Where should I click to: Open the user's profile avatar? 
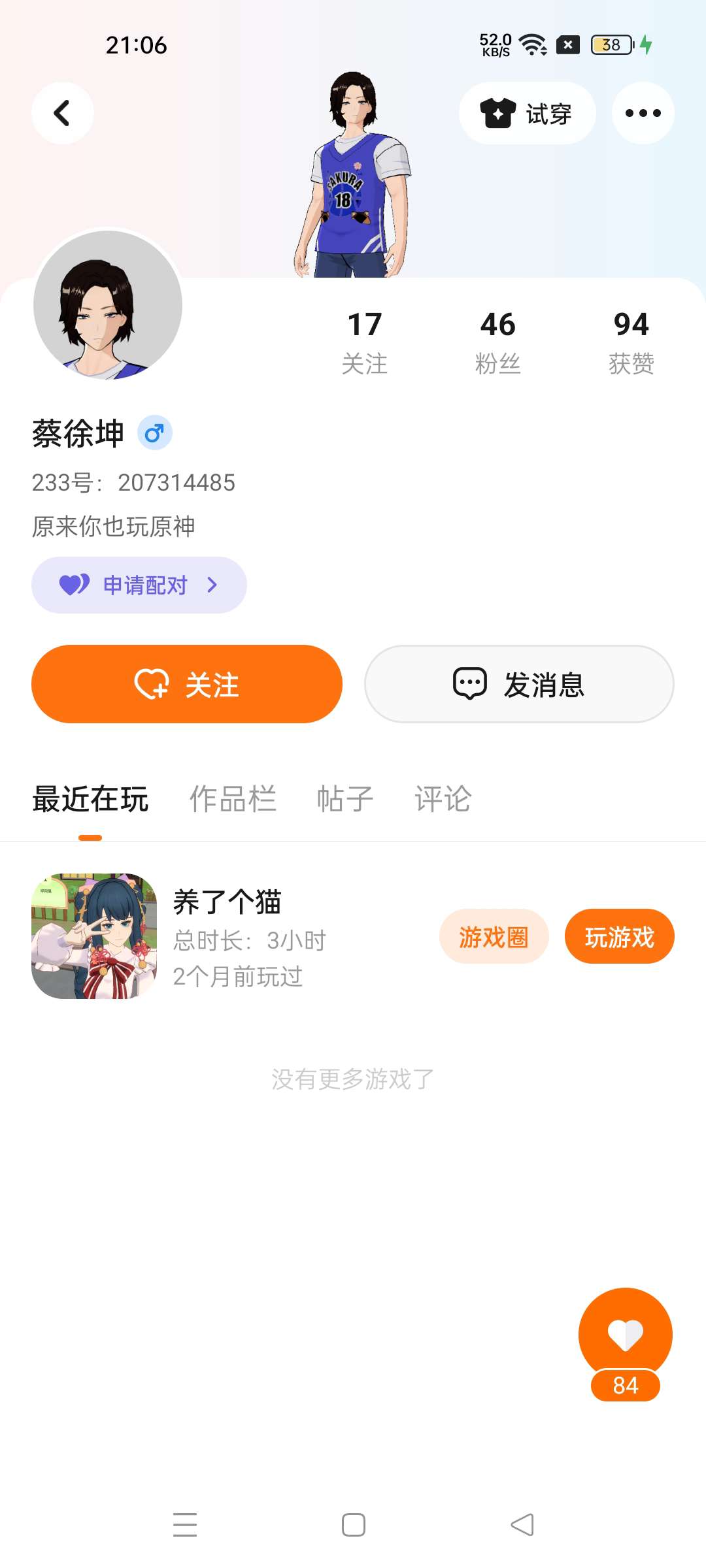pyautogui.click(x=108, y=305)
